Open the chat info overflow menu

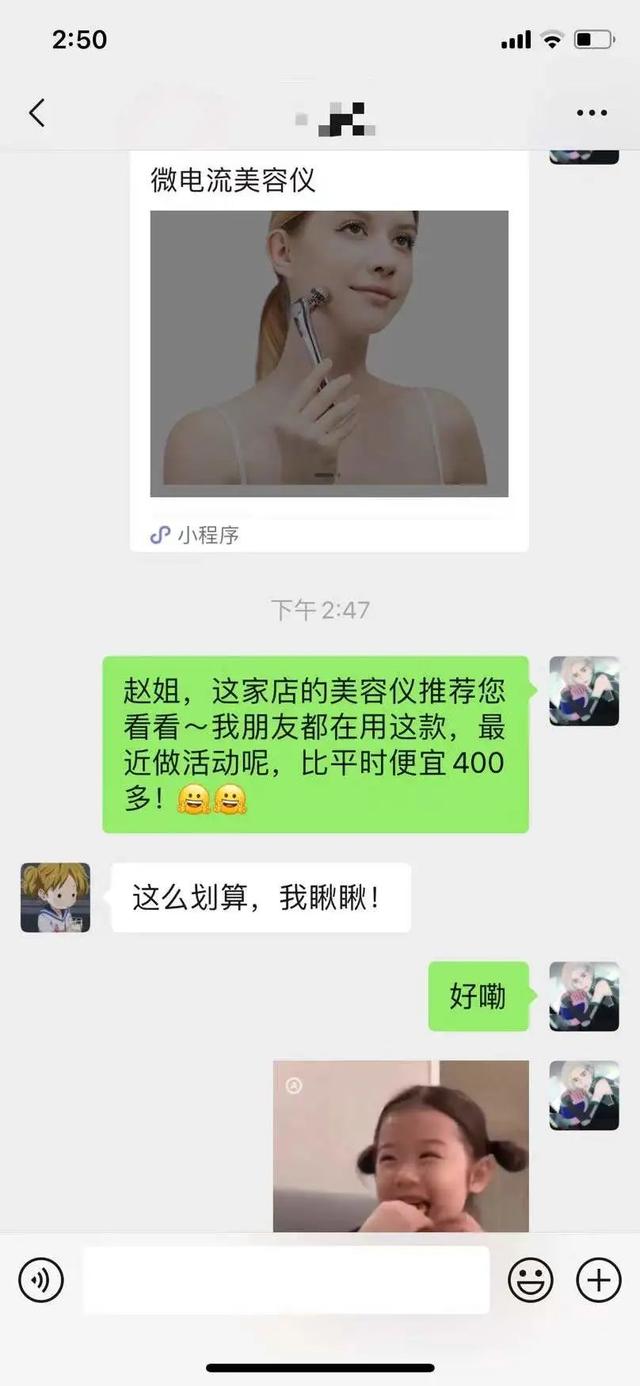point(592,113)
